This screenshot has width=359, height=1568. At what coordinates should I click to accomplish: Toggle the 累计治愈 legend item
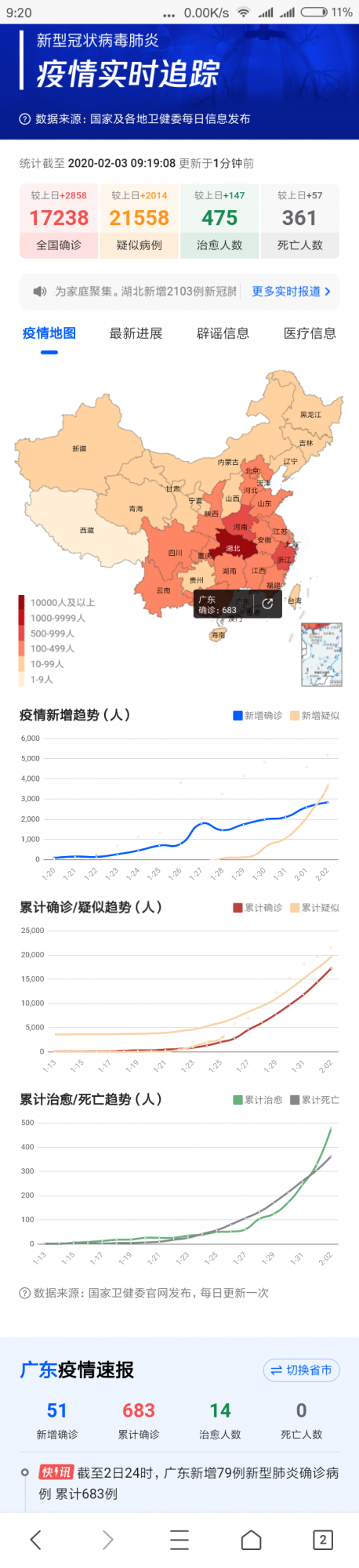pyautogui.click(x=258, y=1099)
